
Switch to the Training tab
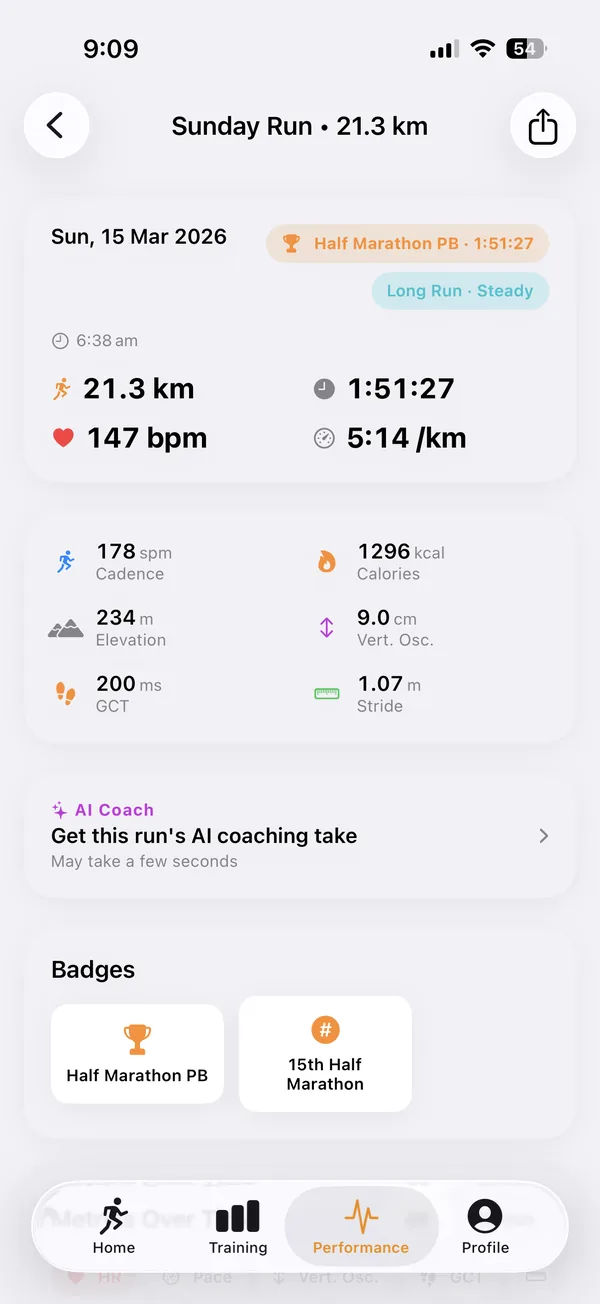coord(238,1226)
